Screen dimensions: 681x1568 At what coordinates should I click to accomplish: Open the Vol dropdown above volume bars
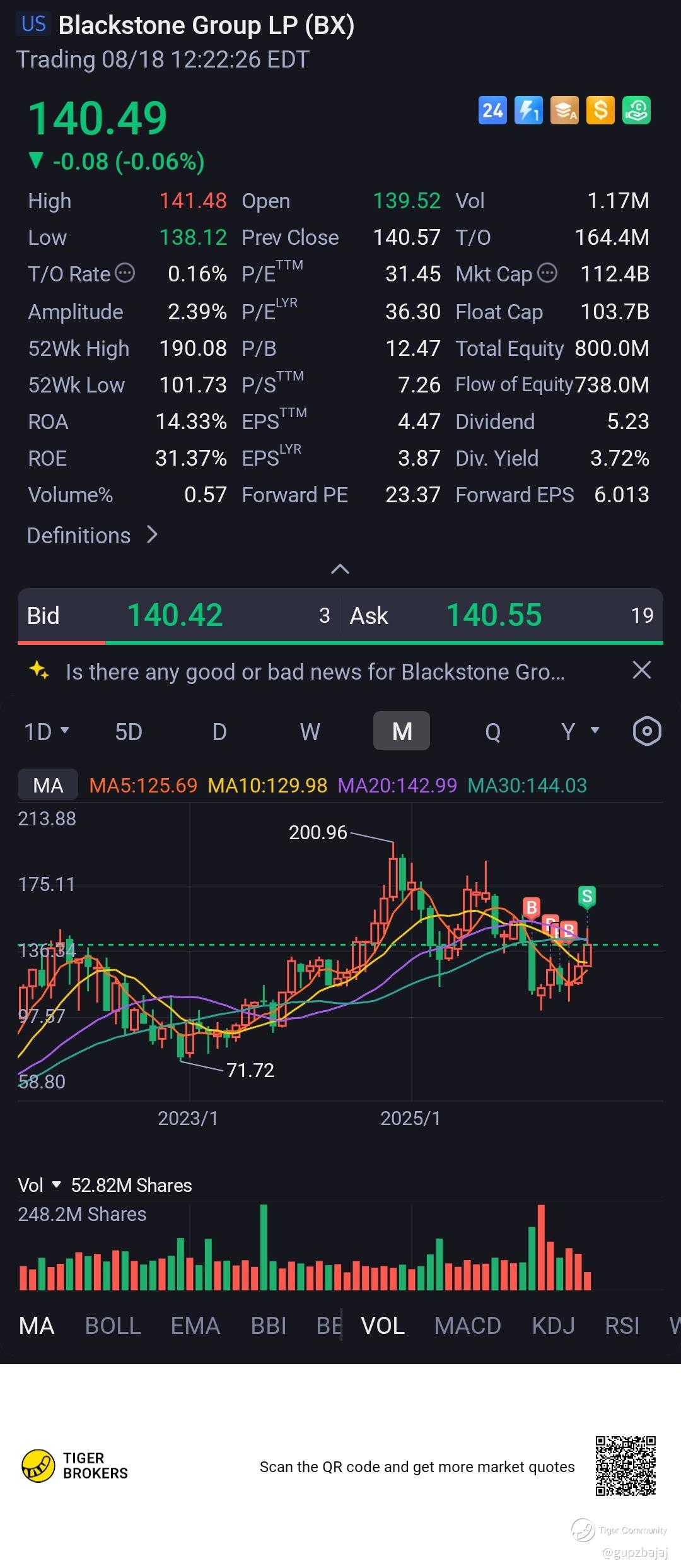click(39, 1185)
